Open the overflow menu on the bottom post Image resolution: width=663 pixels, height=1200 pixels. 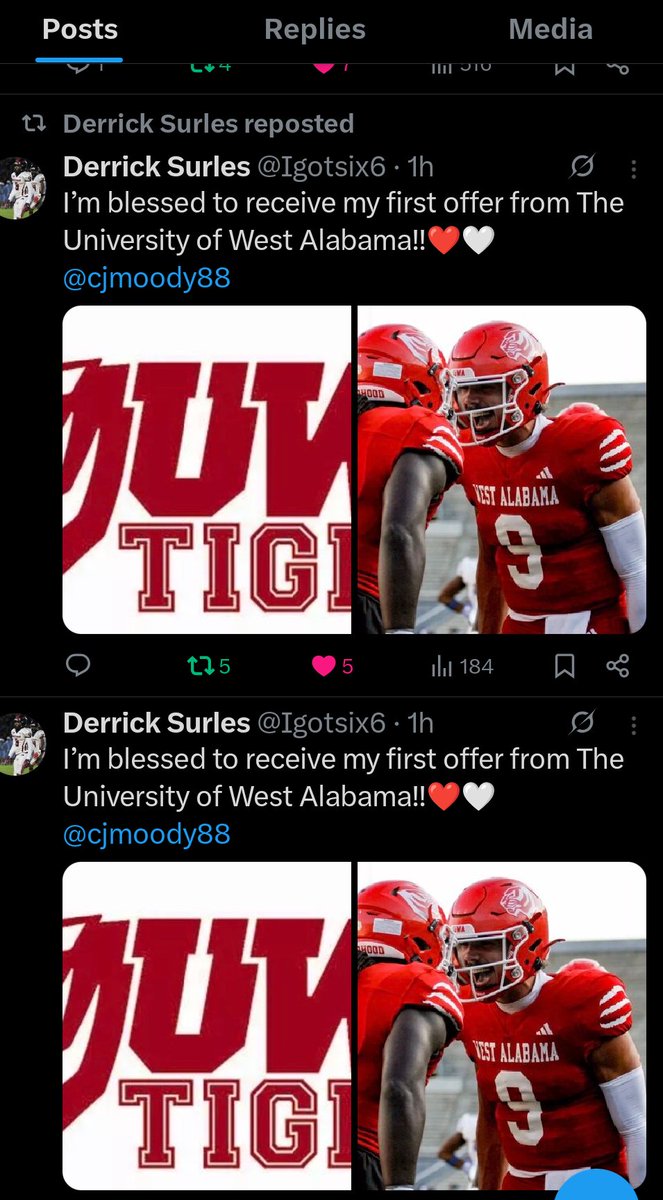pyautogui.click(x=631, y=723)
